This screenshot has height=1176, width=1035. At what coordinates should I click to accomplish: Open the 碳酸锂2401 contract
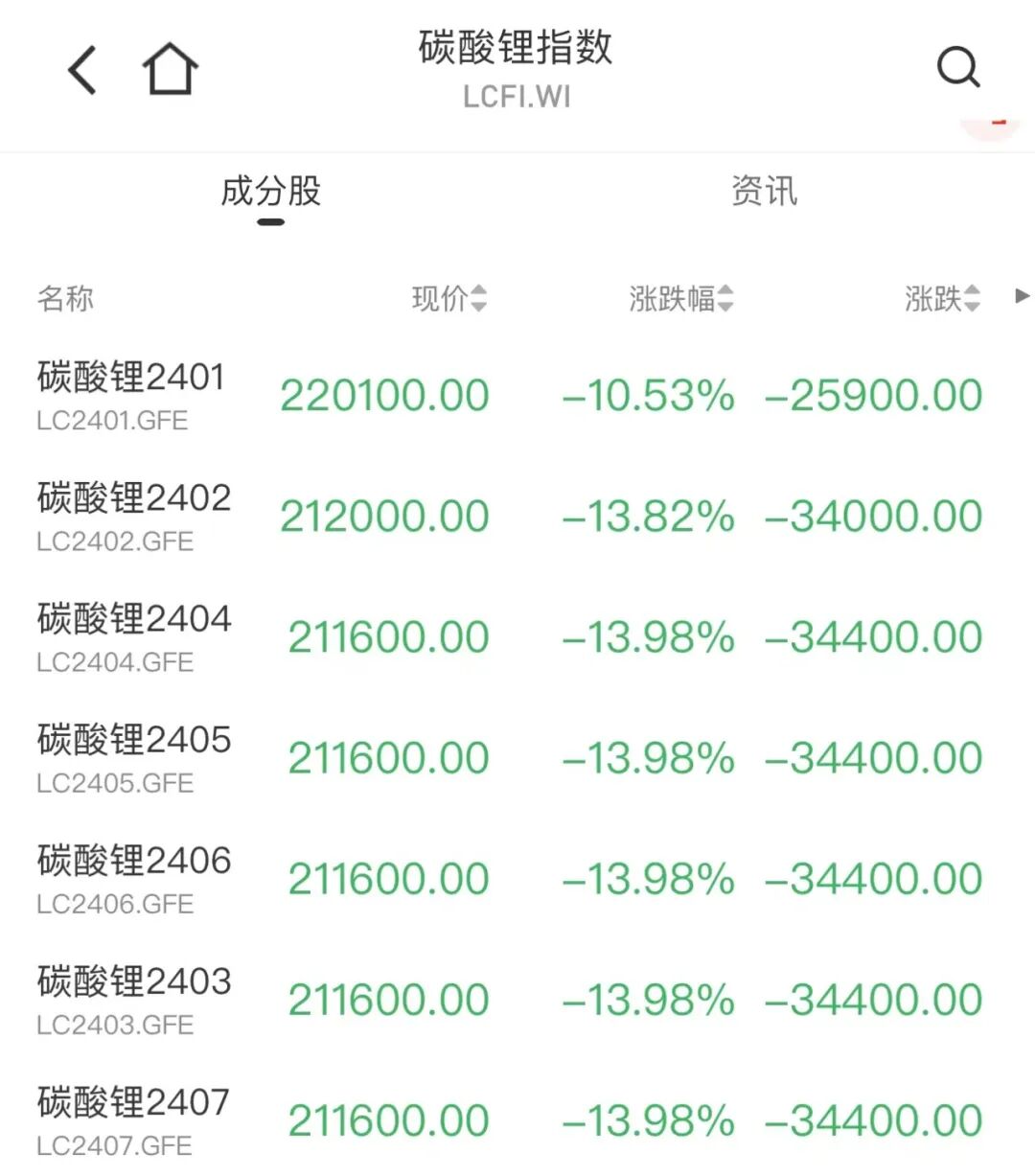(x=131, y=395)
